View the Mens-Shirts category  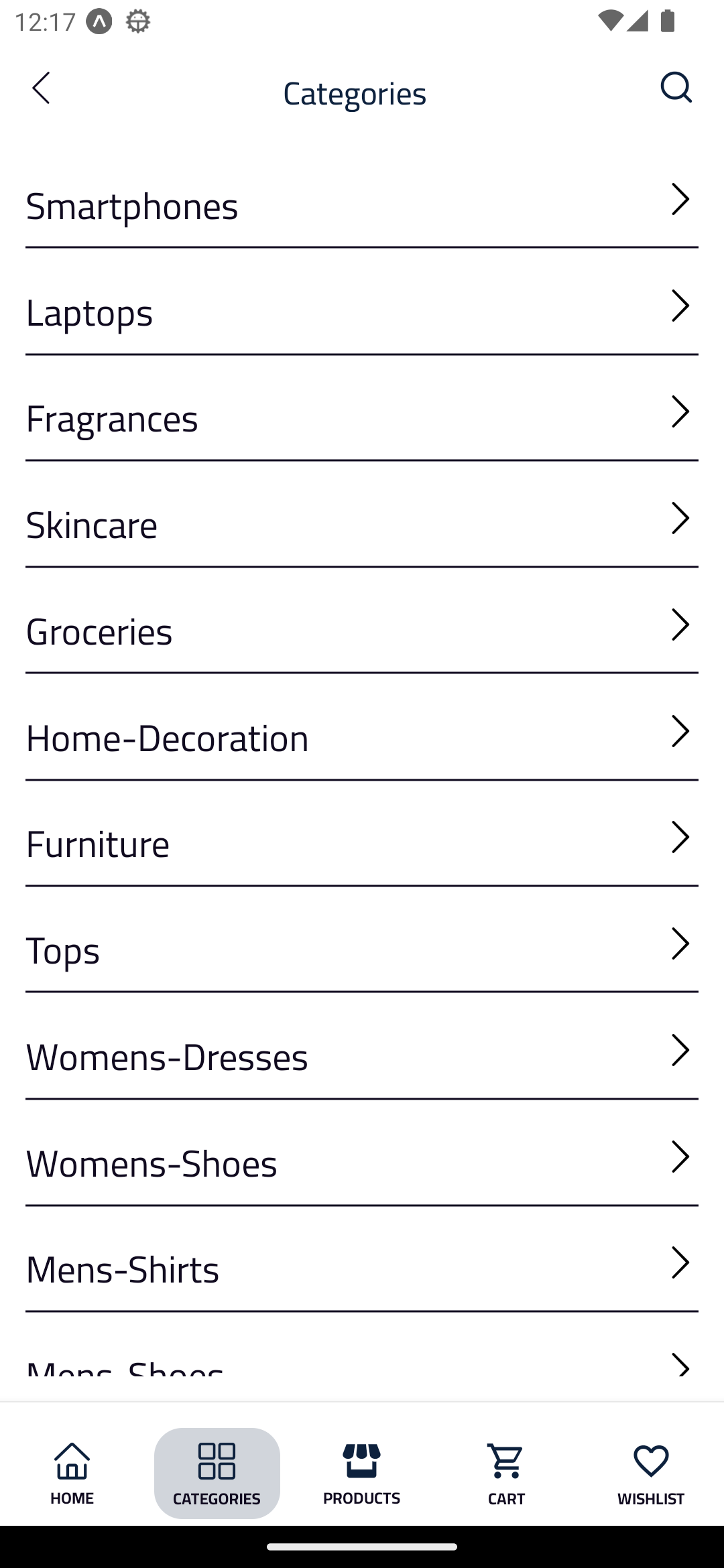[362, 1268]
